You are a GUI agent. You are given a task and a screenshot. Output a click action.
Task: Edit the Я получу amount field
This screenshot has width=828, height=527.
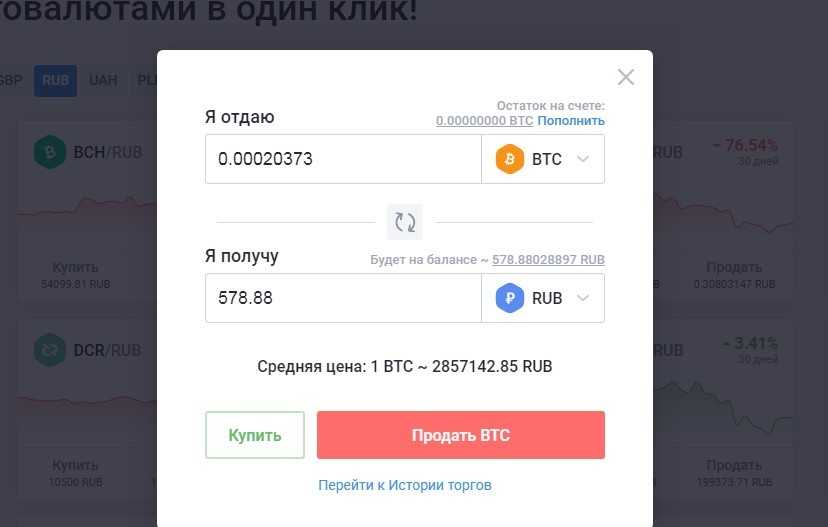click(x=342, y=298)
